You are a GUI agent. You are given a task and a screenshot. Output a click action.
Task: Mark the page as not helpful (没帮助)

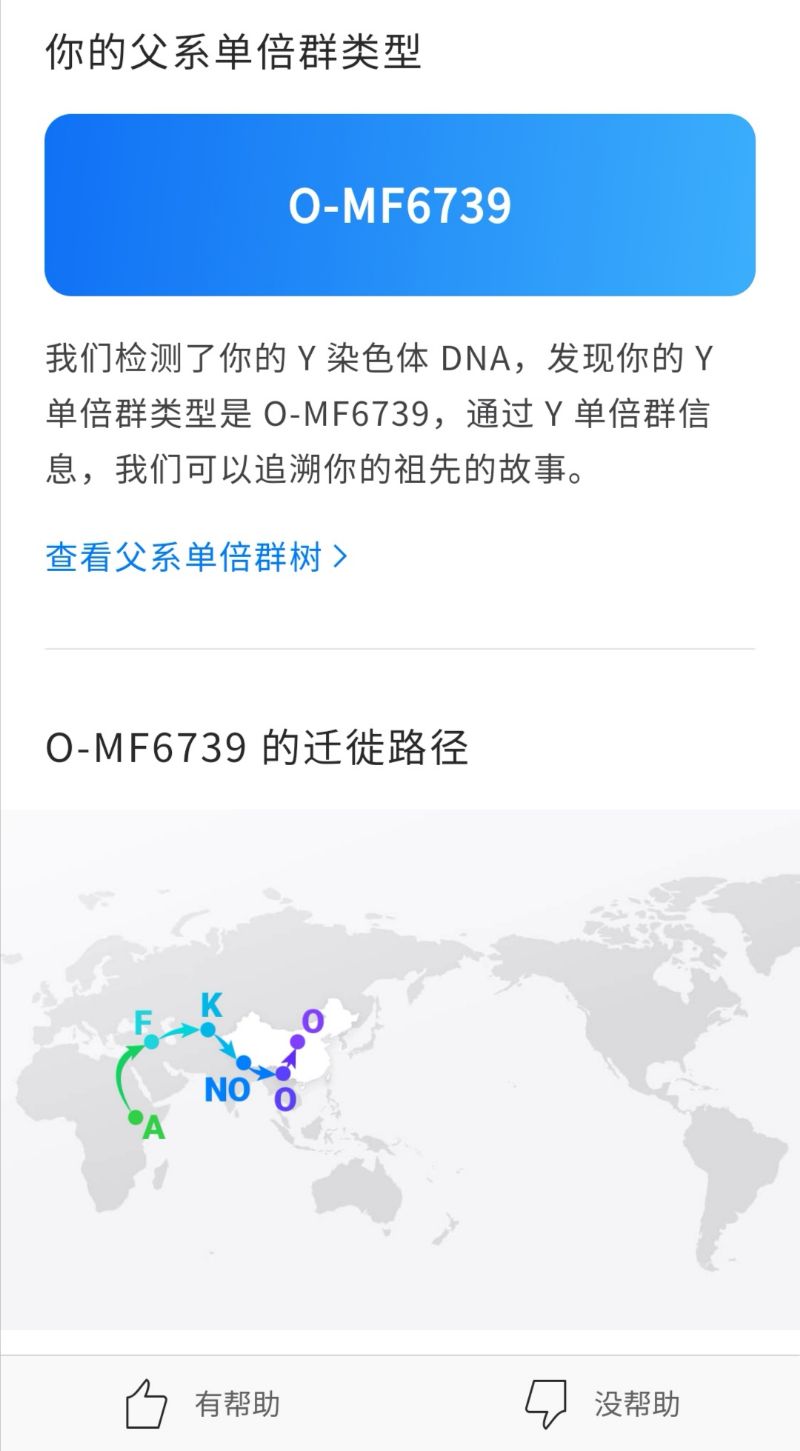coord(601,1403)
